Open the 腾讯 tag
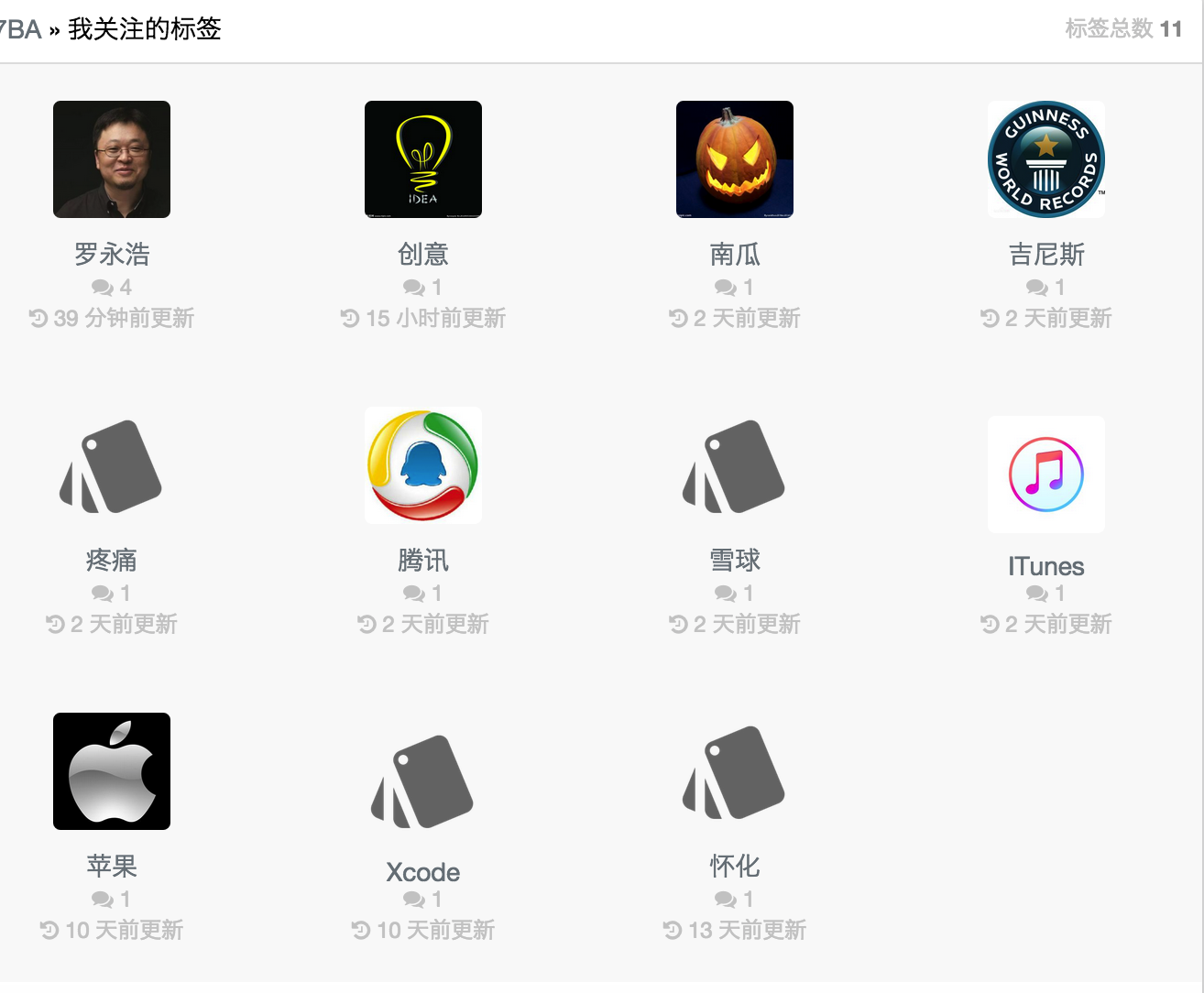The image size is (1204, 993). pos(422,559)
